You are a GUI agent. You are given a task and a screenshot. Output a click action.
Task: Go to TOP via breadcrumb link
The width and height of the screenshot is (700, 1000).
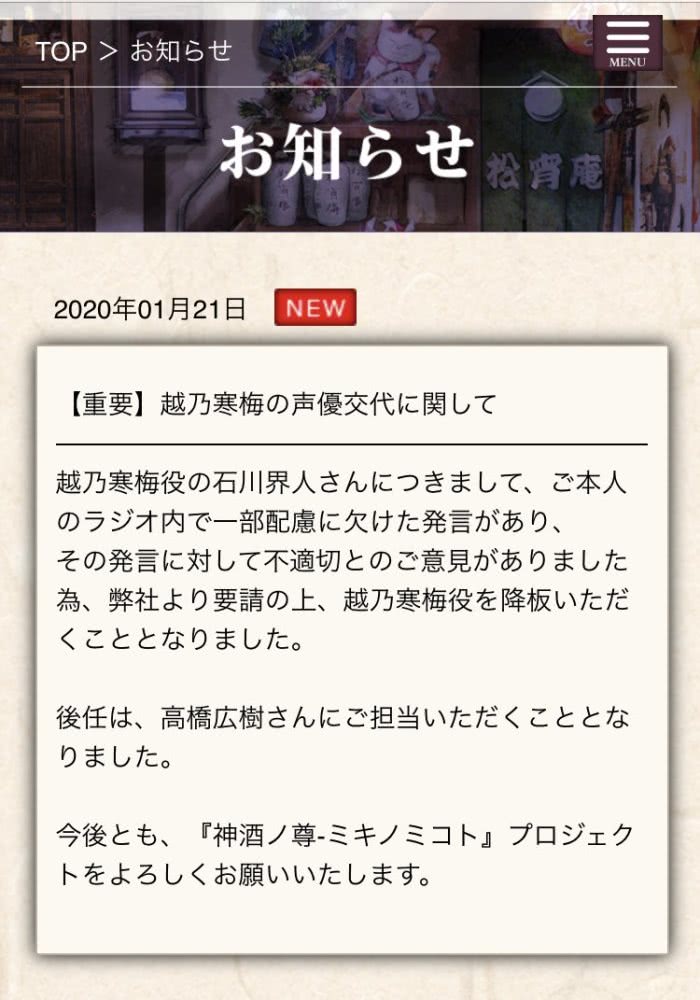click(62, 52)
